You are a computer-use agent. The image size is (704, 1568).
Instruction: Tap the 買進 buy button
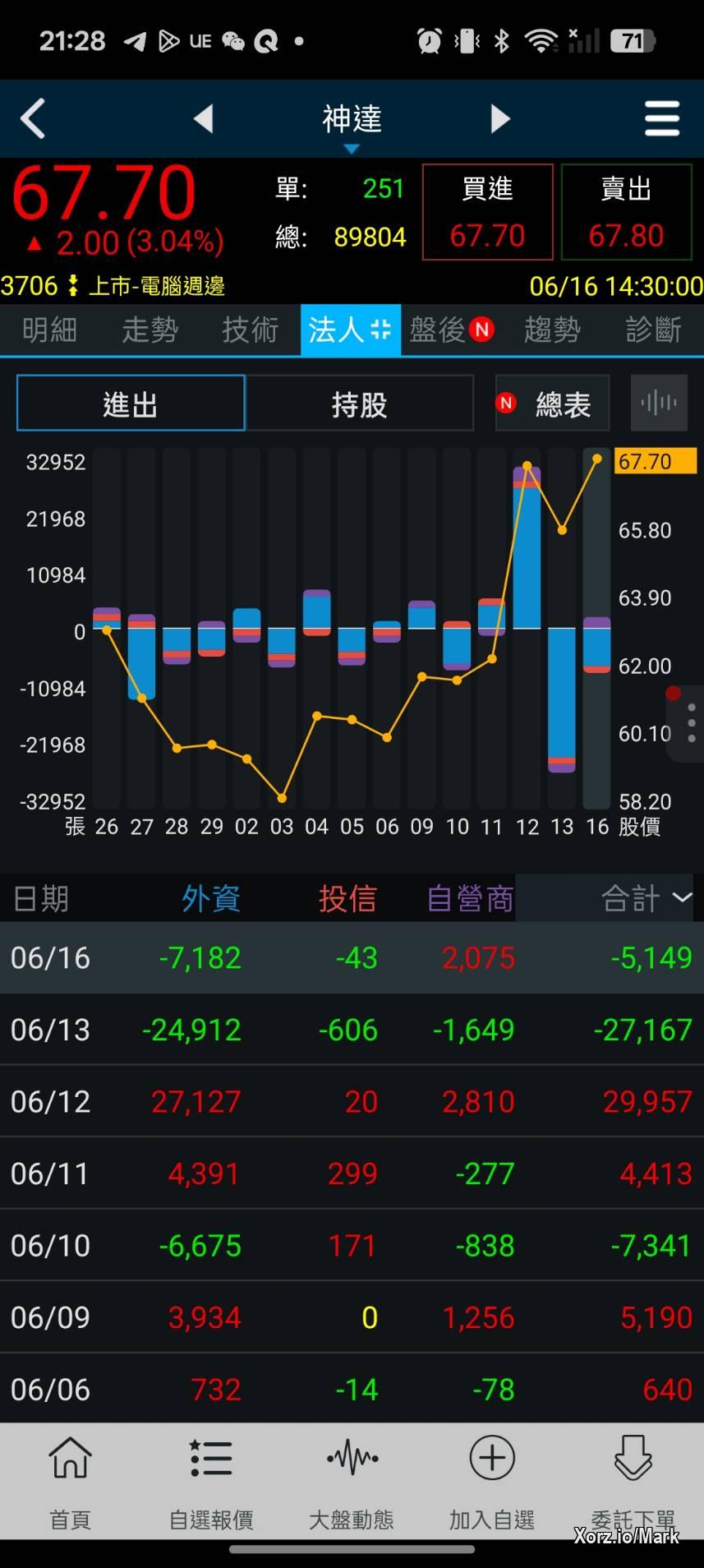coord(488,212)
